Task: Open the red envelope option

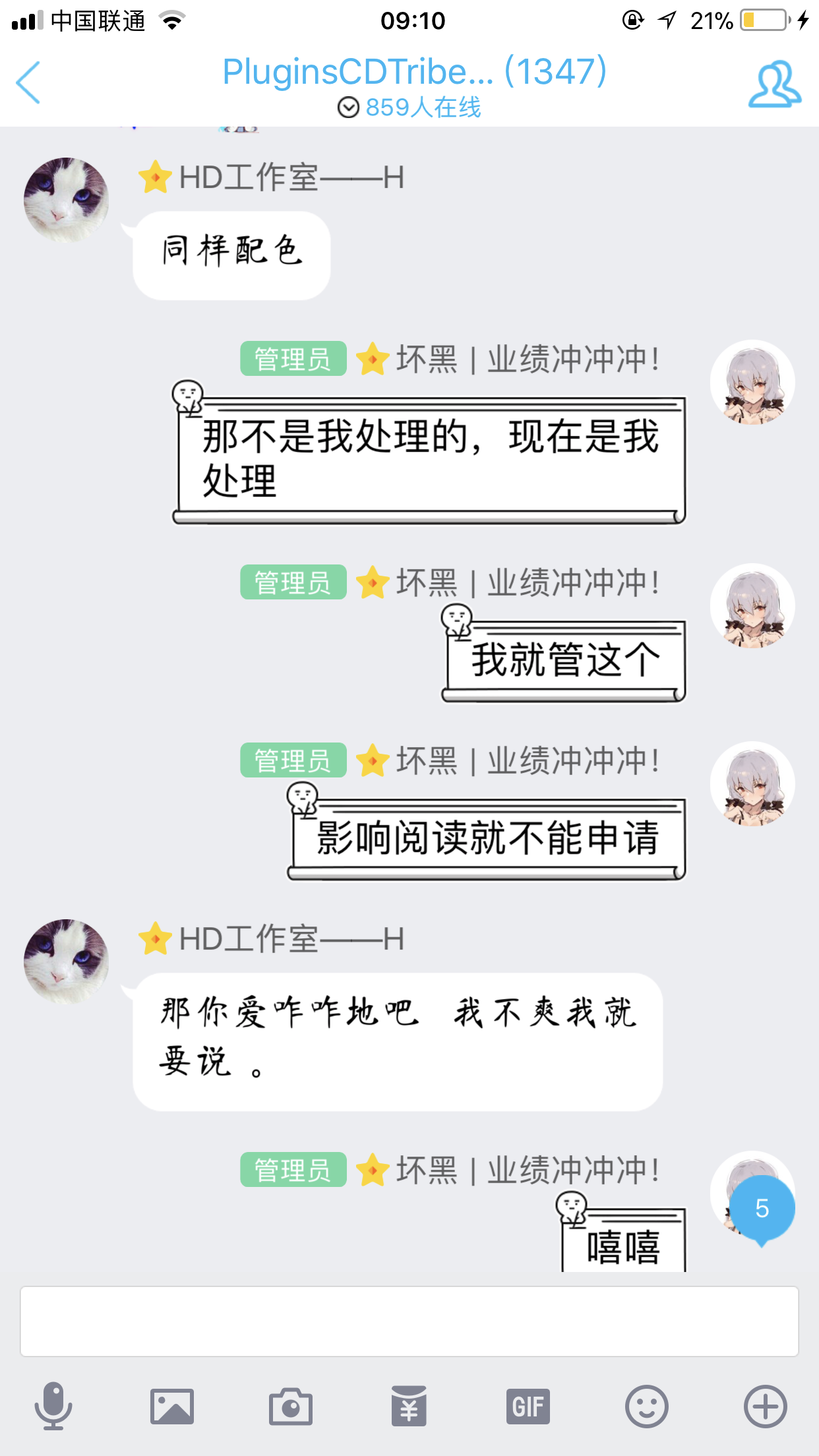Action: coord(409,1406)
